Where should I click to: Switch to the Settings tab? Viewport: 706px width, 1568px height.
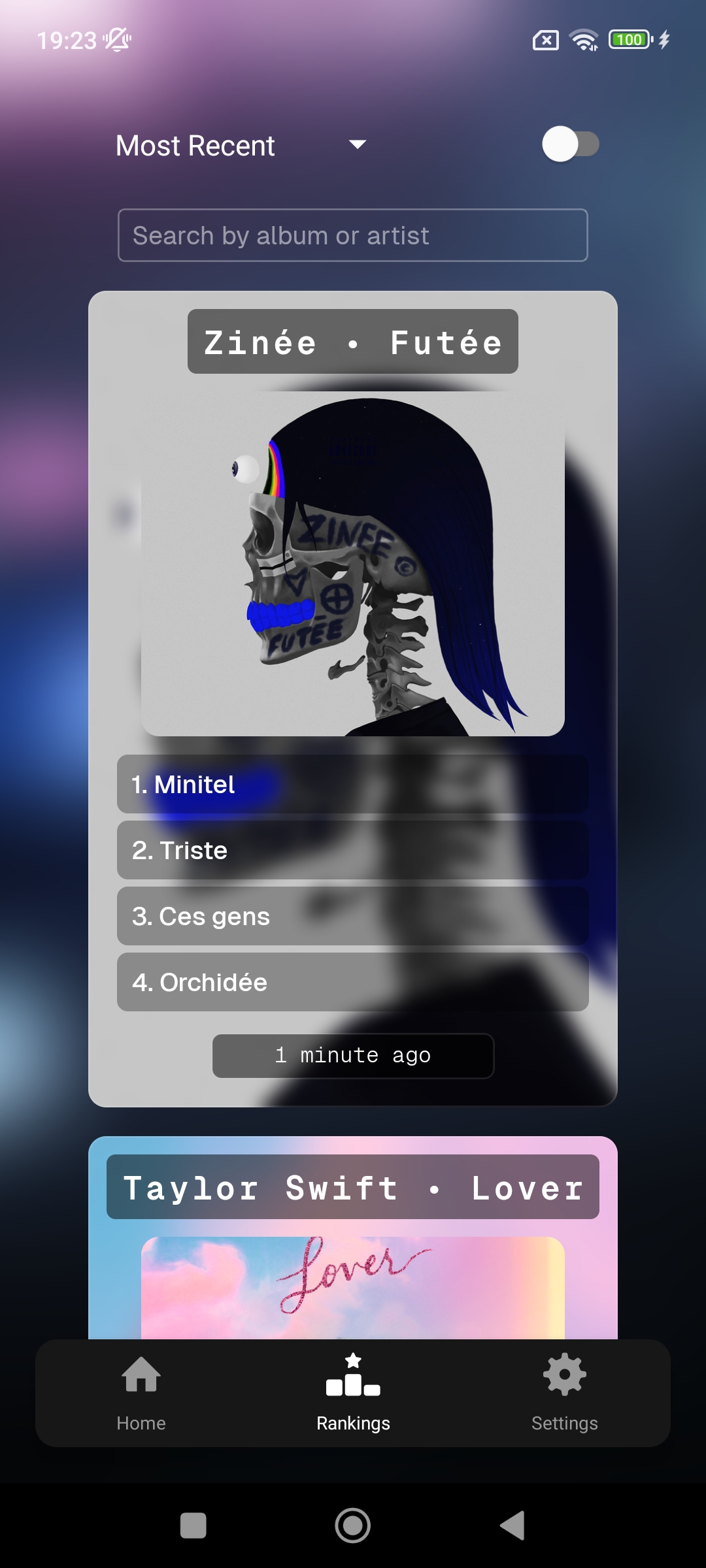[x=564, y=1393]
